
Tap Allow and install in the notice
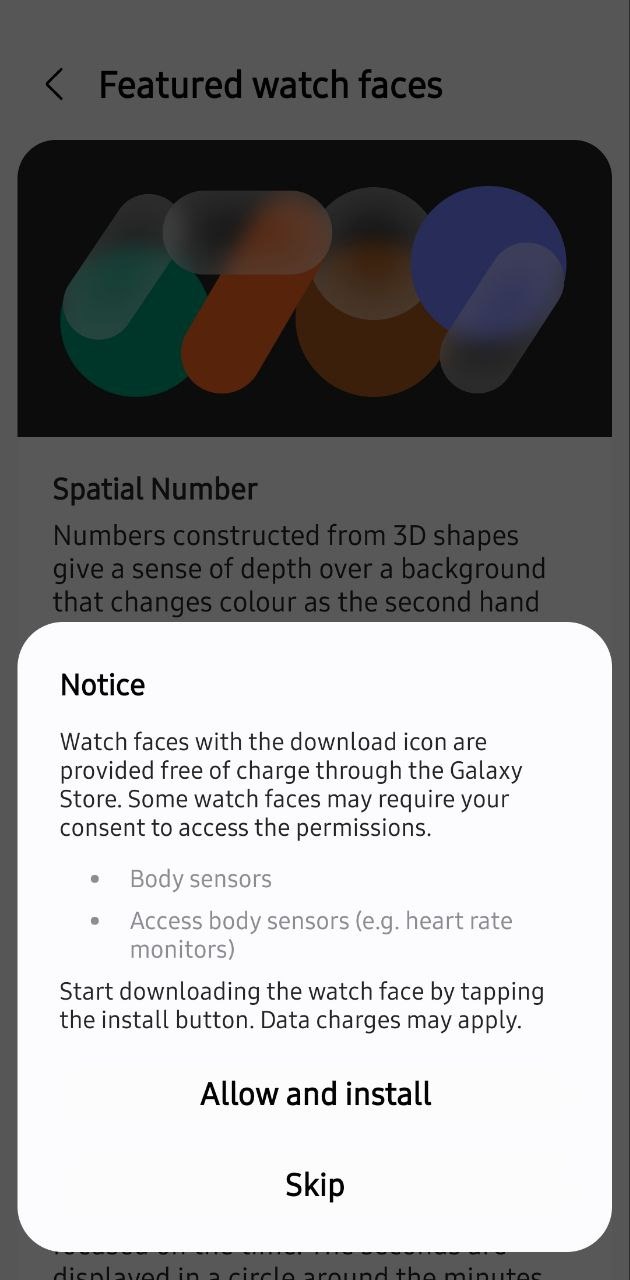pos(315,1094)
